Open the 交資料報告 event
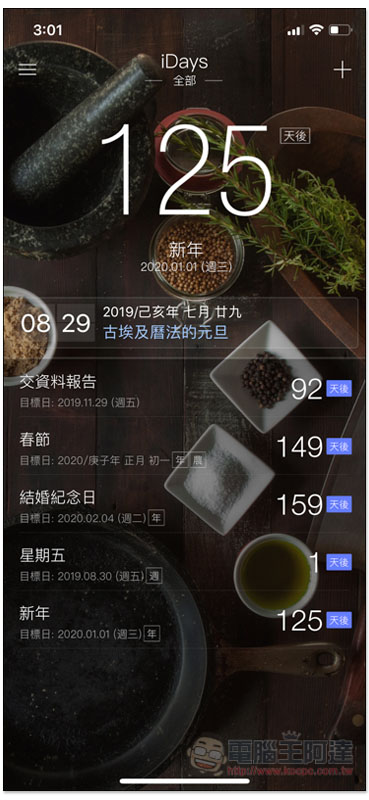 point(185,391)
